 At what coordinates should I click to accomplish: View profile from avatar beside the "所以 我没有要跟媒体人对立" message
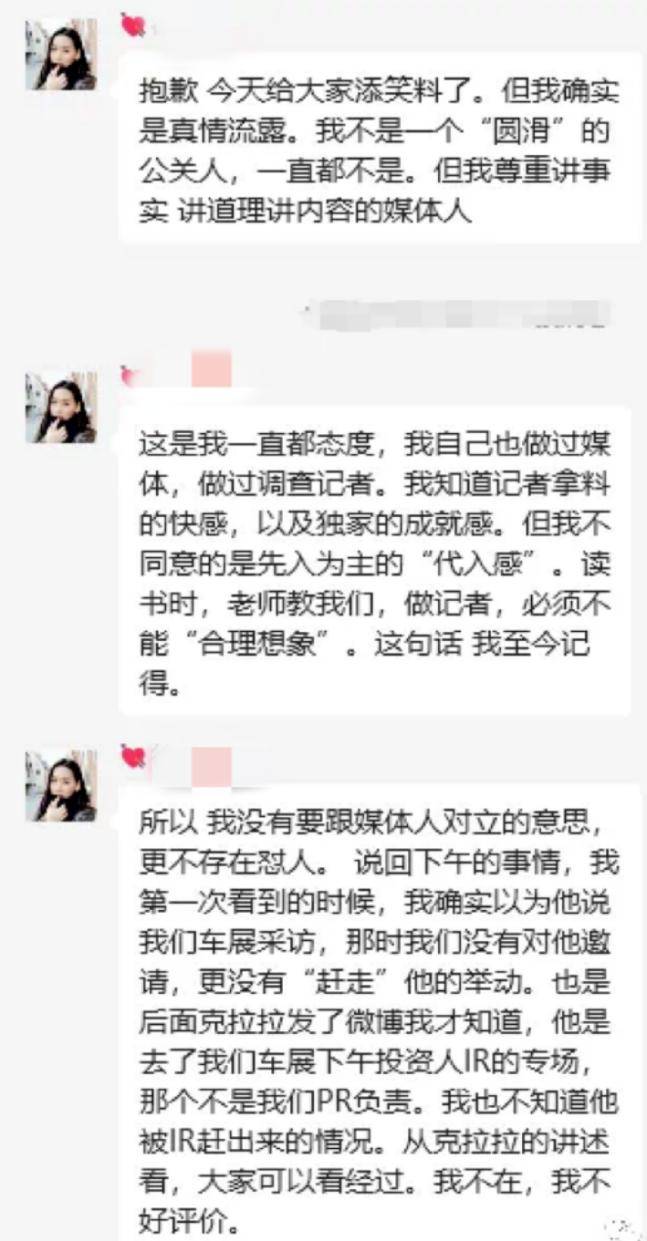click(x=61, y=785)
